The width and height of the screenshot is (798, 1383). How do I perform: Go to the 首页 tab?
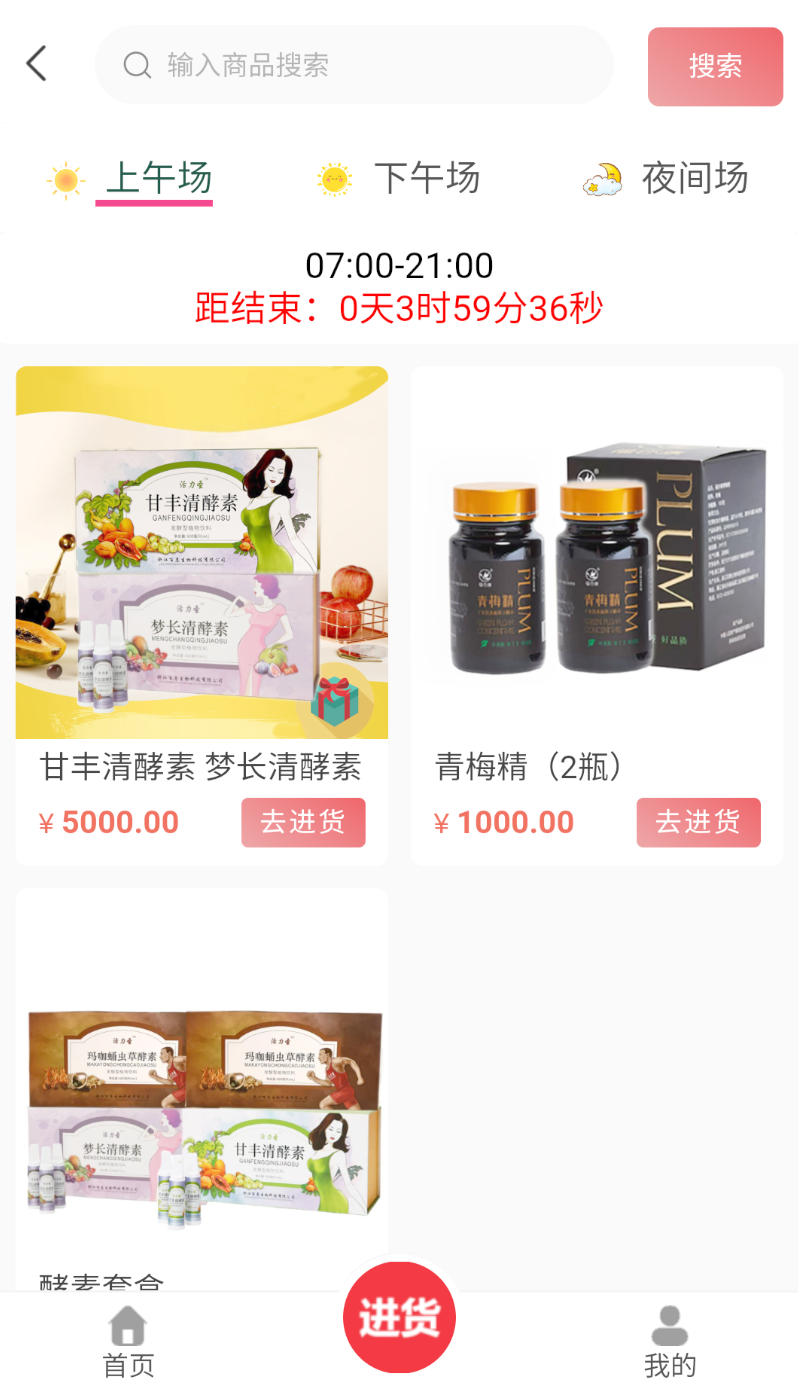(x=129, y=1342)
